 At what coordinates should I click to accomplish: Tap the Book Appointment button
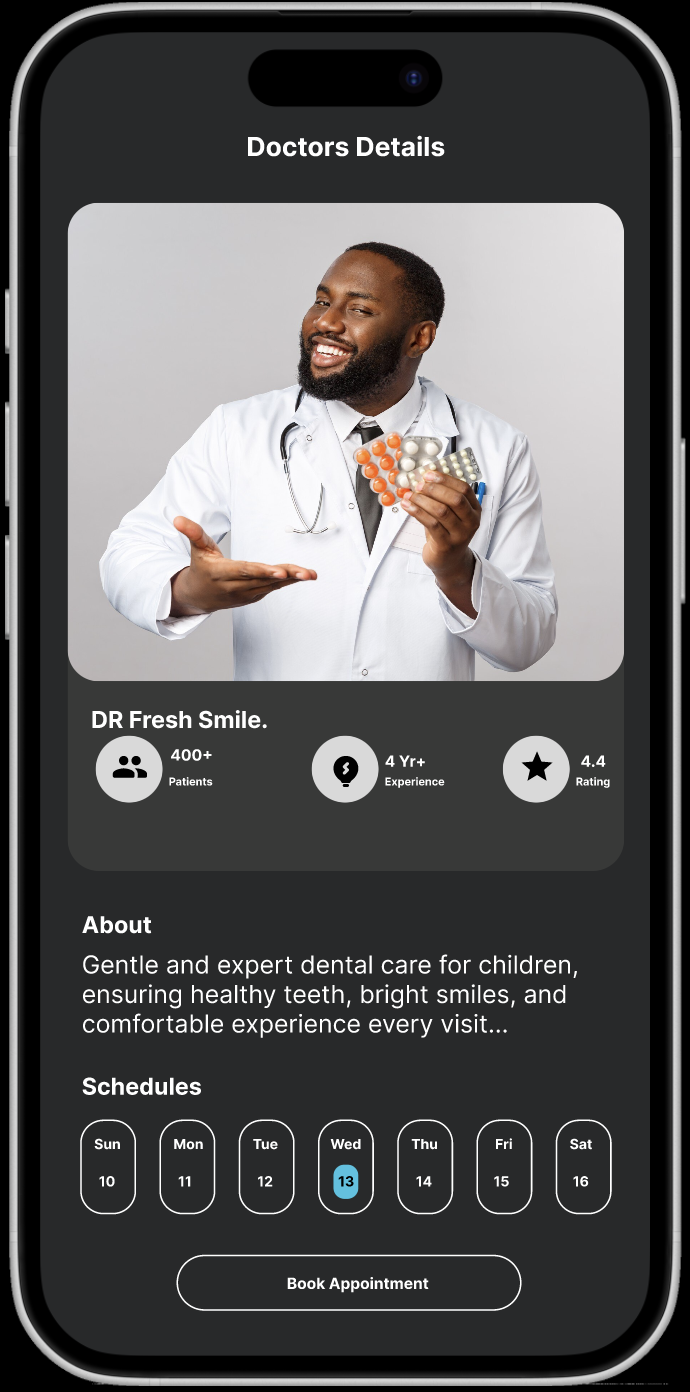pos(349,1283)
